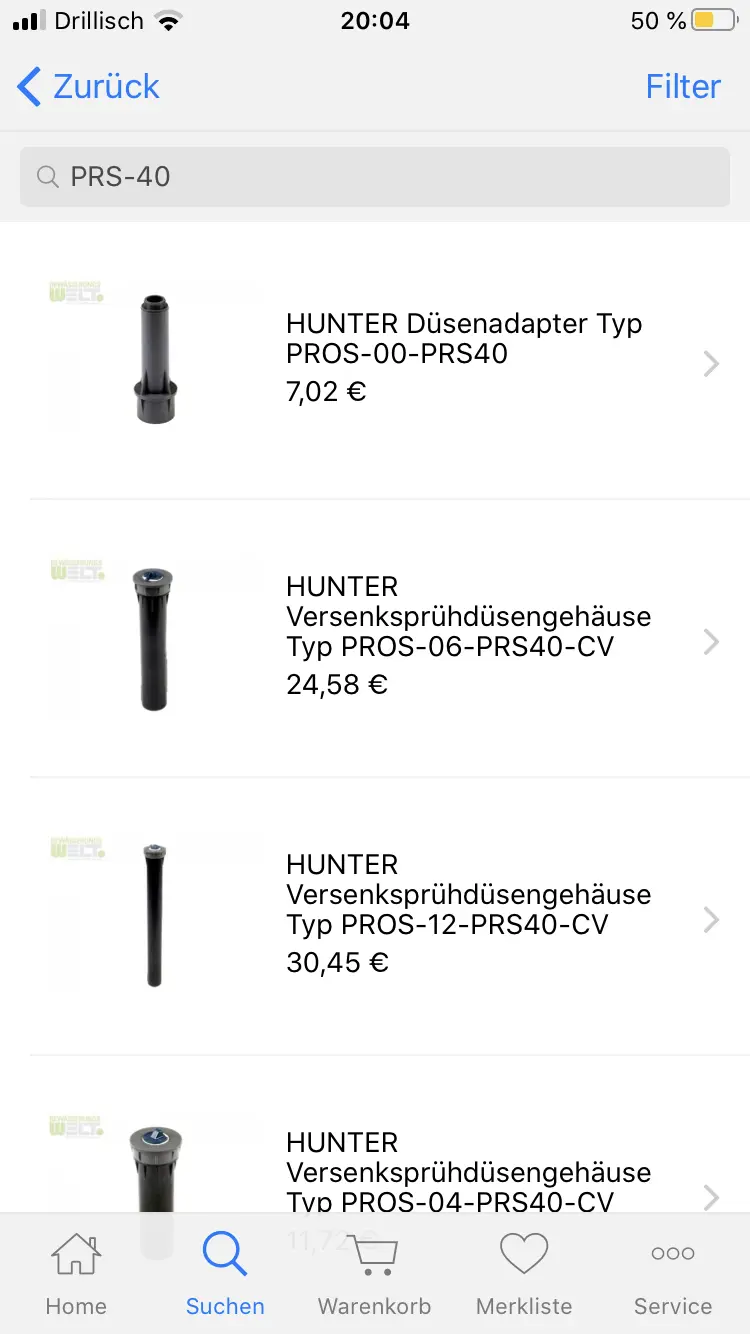Select the Suchen tab

coord(225,1274)
